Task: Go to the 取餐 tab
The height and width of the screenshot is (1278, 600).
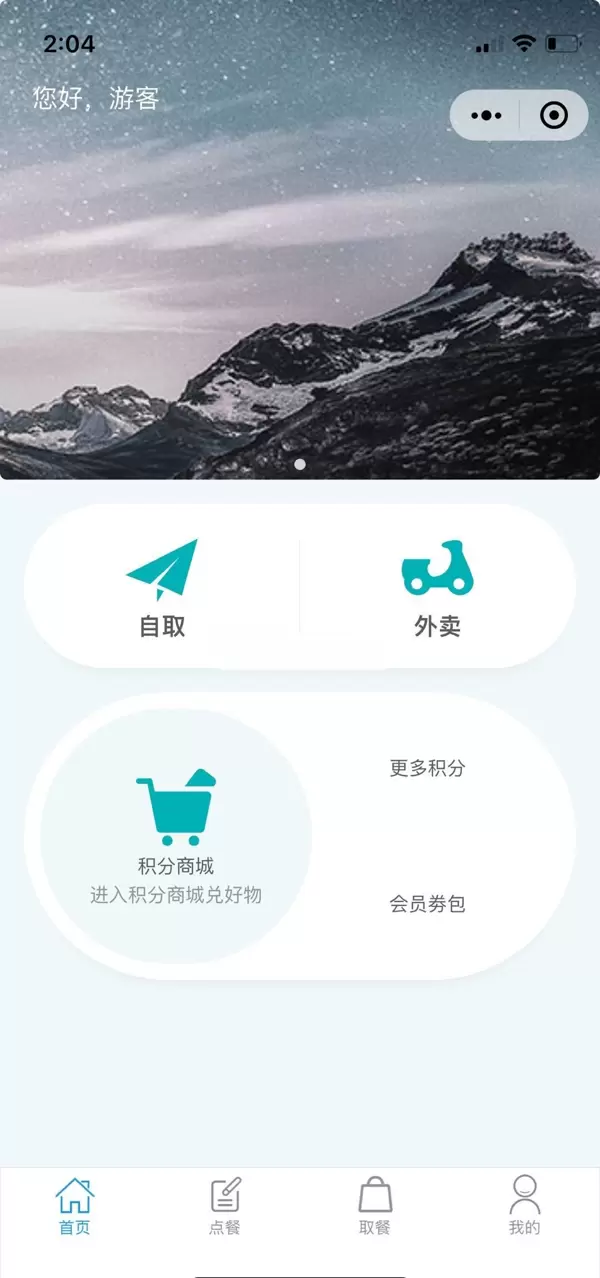Action: (375, 1206)
